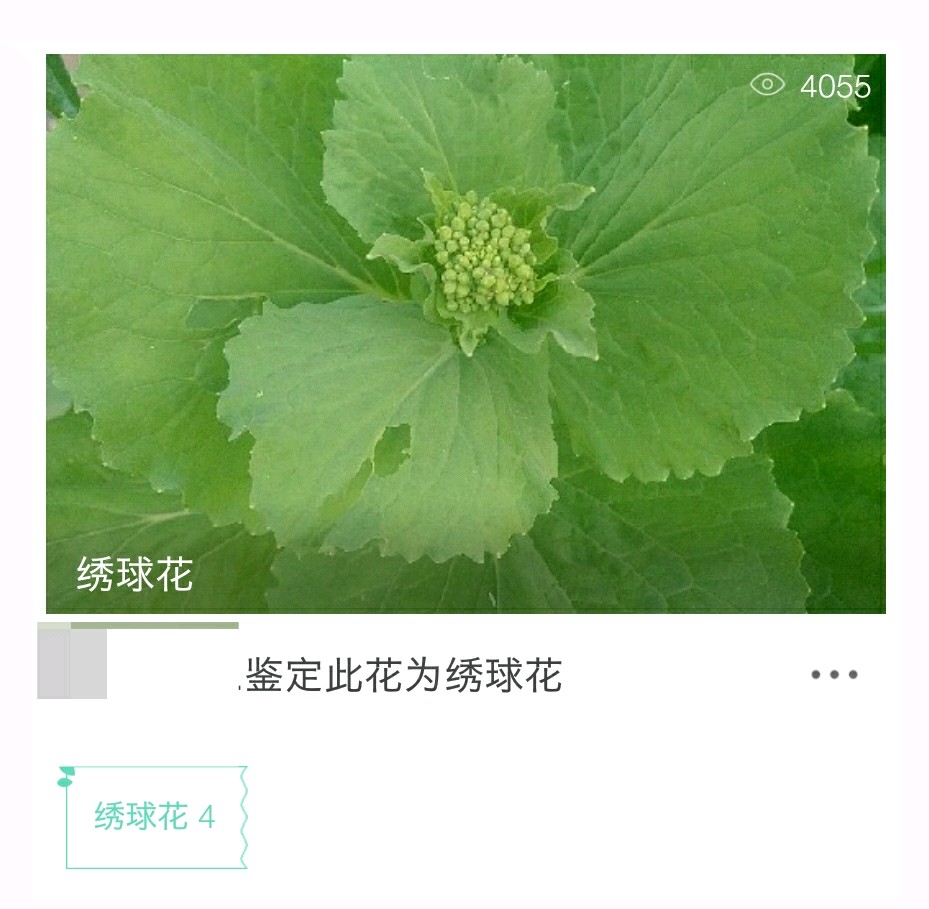View the poster's profile avatar
Image resolution: width=929 pixels, height=909 pixels.
[73, 662]
